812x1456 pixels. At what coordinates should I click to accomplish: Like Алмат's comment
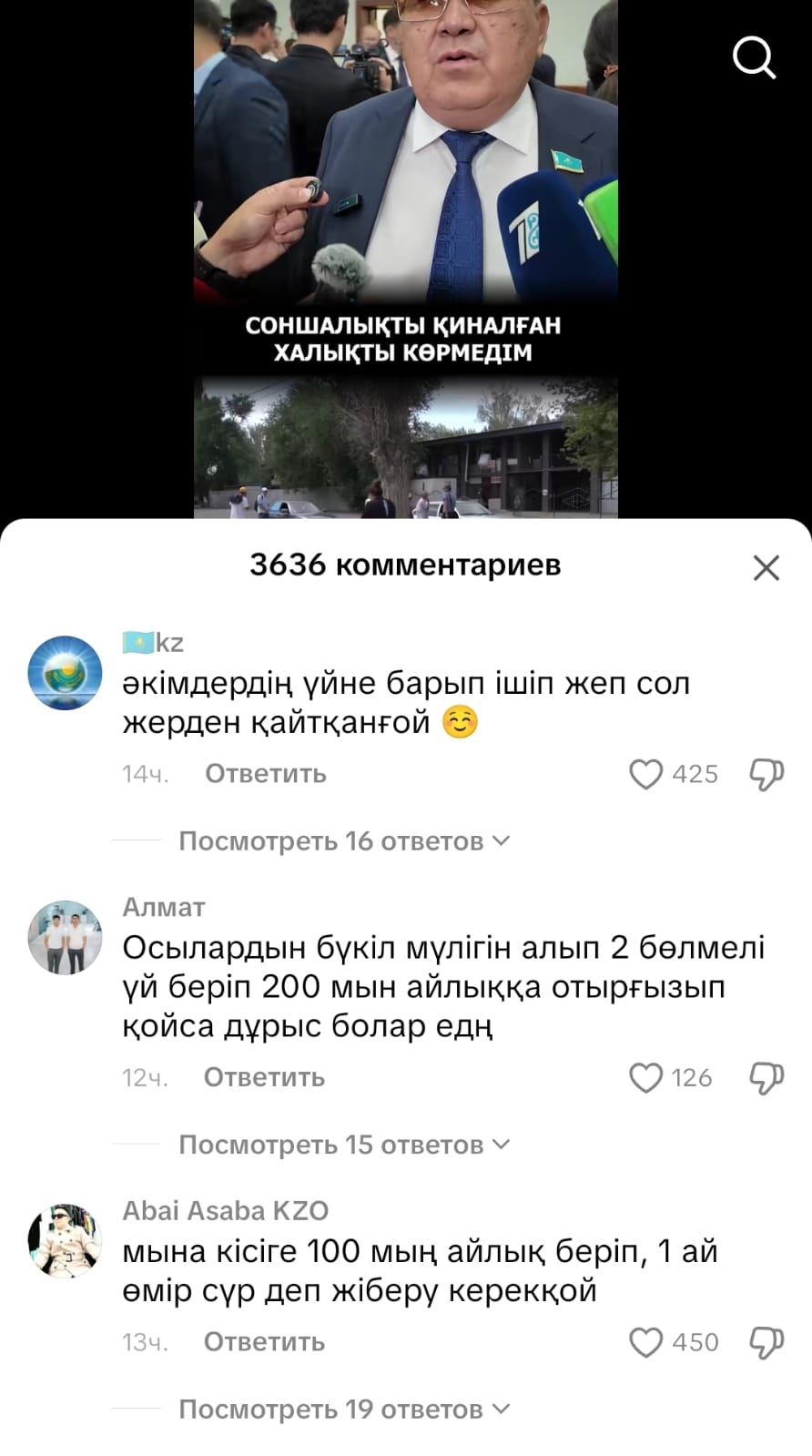(646, 1078)
